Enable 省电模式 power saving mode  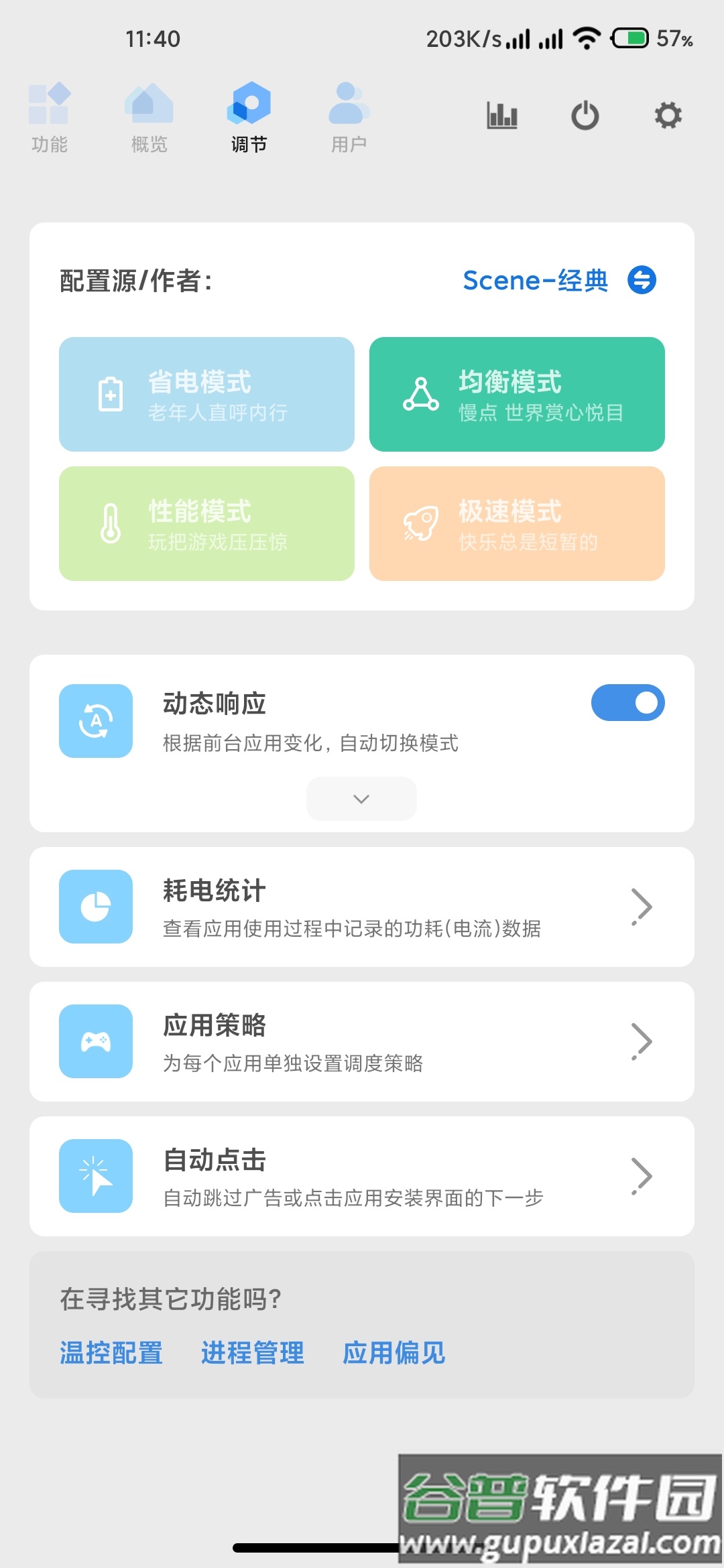pos(206,394)
